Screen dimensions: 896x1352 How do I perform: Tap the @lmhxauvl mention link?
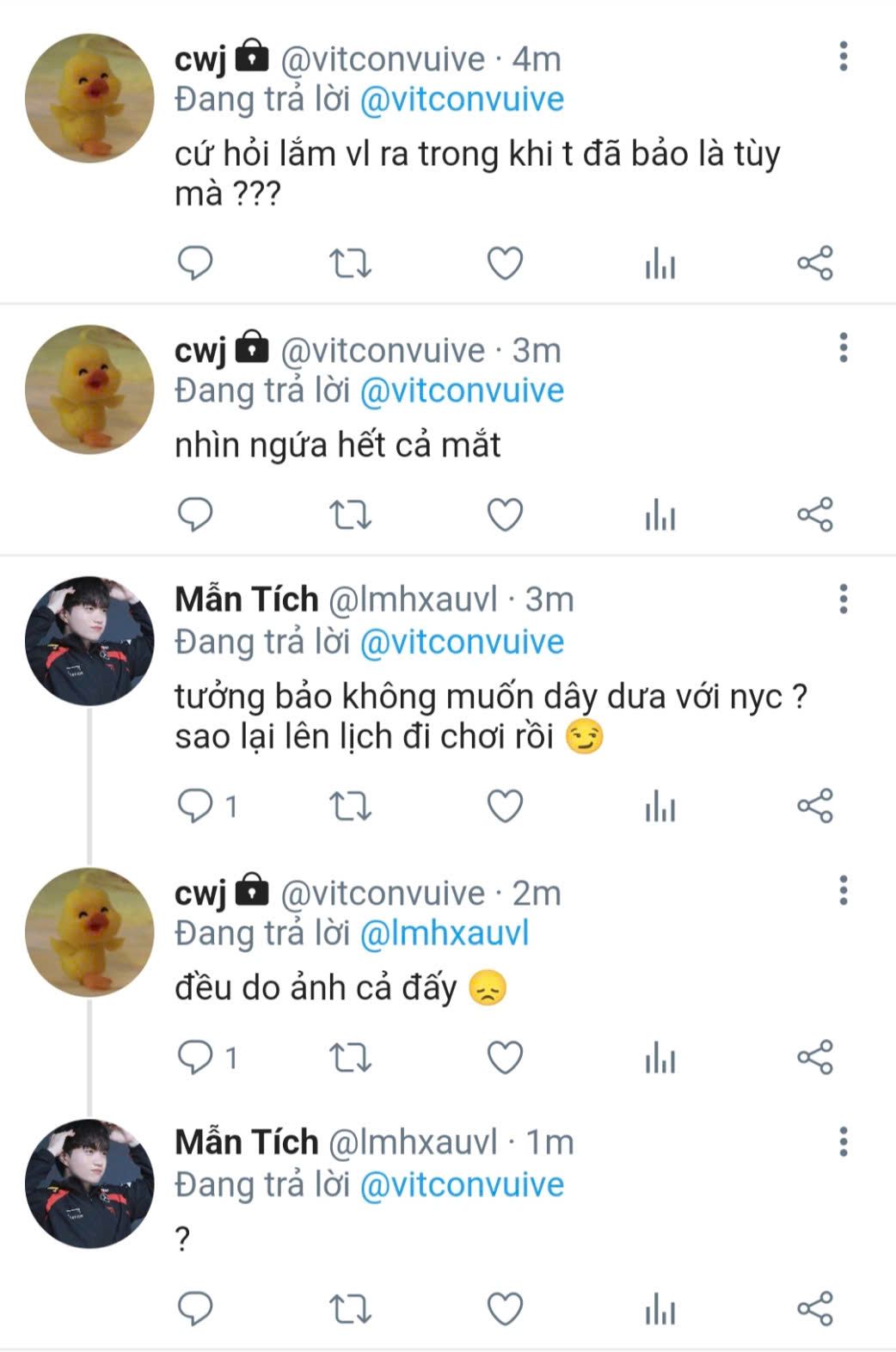(x=444, y=934)
